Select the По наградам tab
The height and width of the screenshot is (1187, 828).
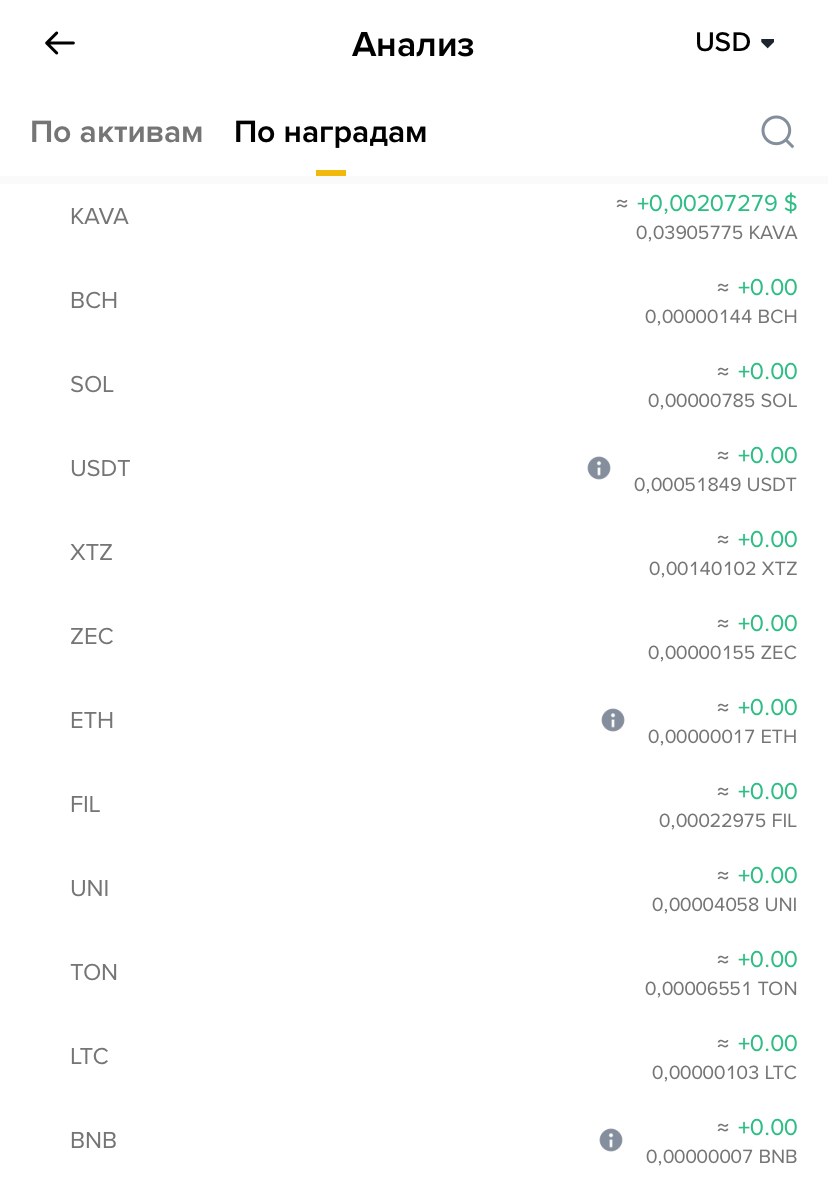coord(330,132)
